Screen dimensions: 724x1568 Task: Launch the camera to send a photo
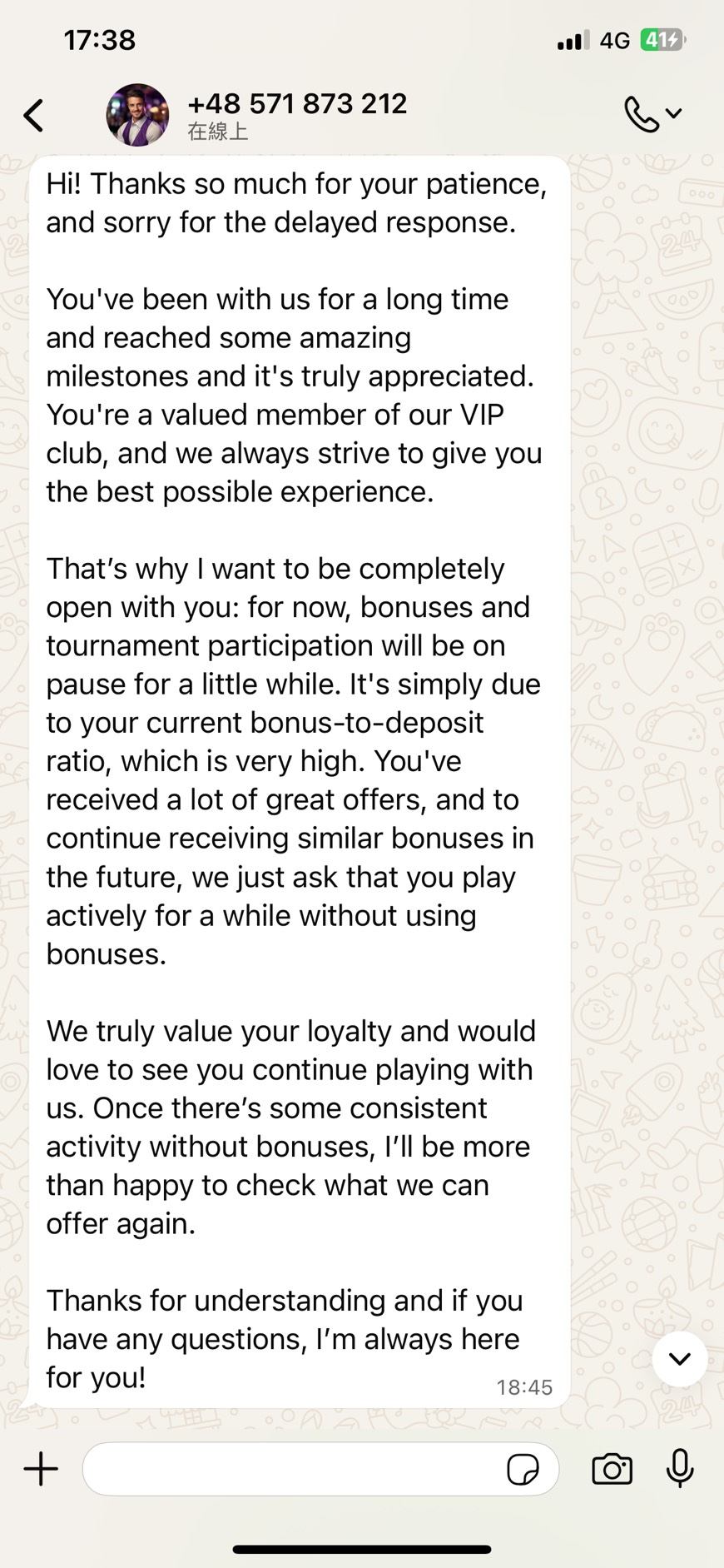[x=612, y=1470]
